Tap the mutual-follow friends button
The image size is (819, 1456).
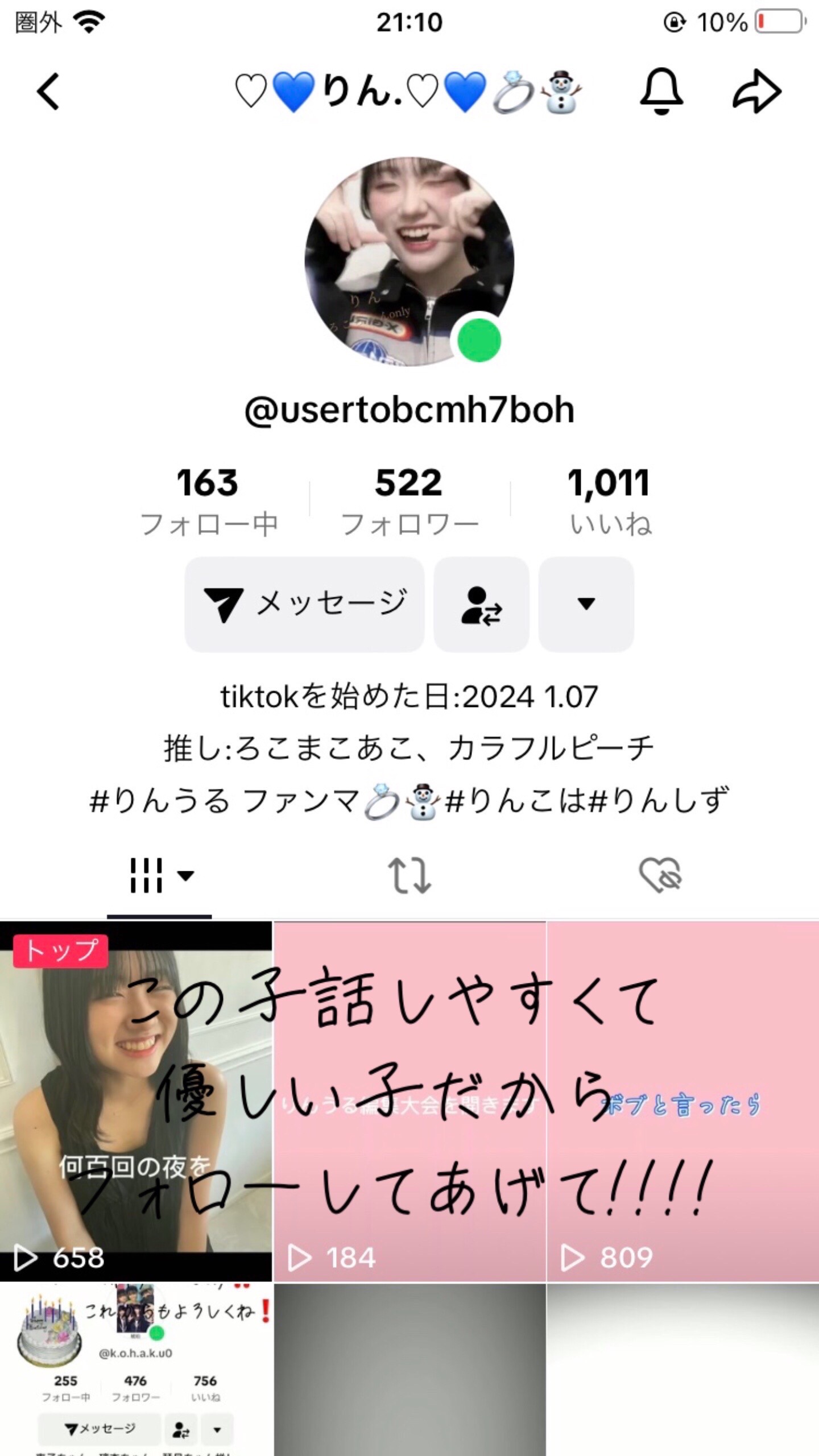pyautogui.click(x=481, y=604)
